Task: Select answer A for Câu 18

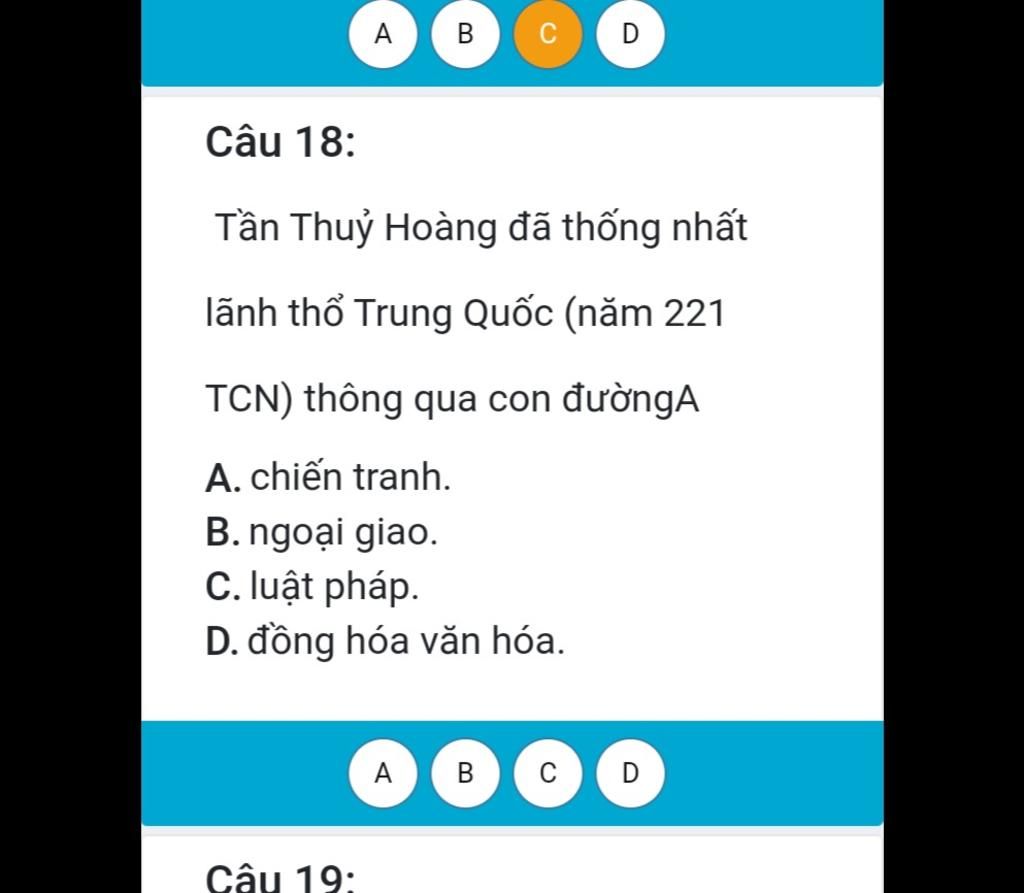Action: tap(382, 773)
